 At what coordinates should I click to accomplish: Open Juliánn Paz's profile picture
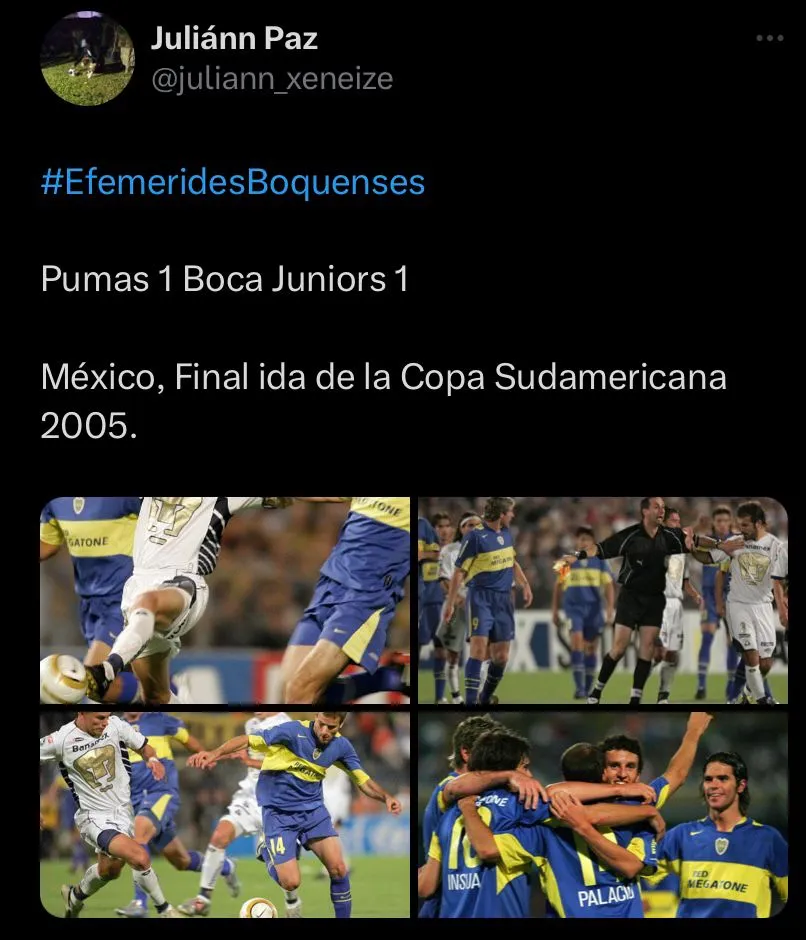tap(87, 58)
